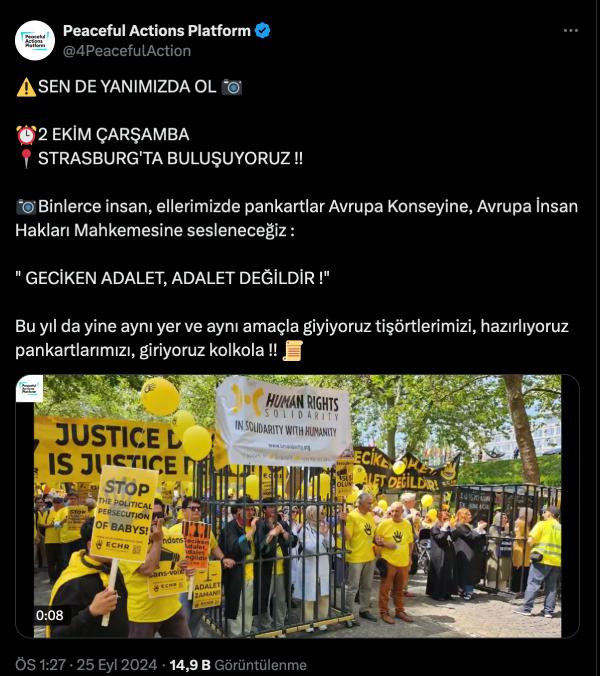
Task: Play the protest video in the tweet
Action: click(297, 506)
